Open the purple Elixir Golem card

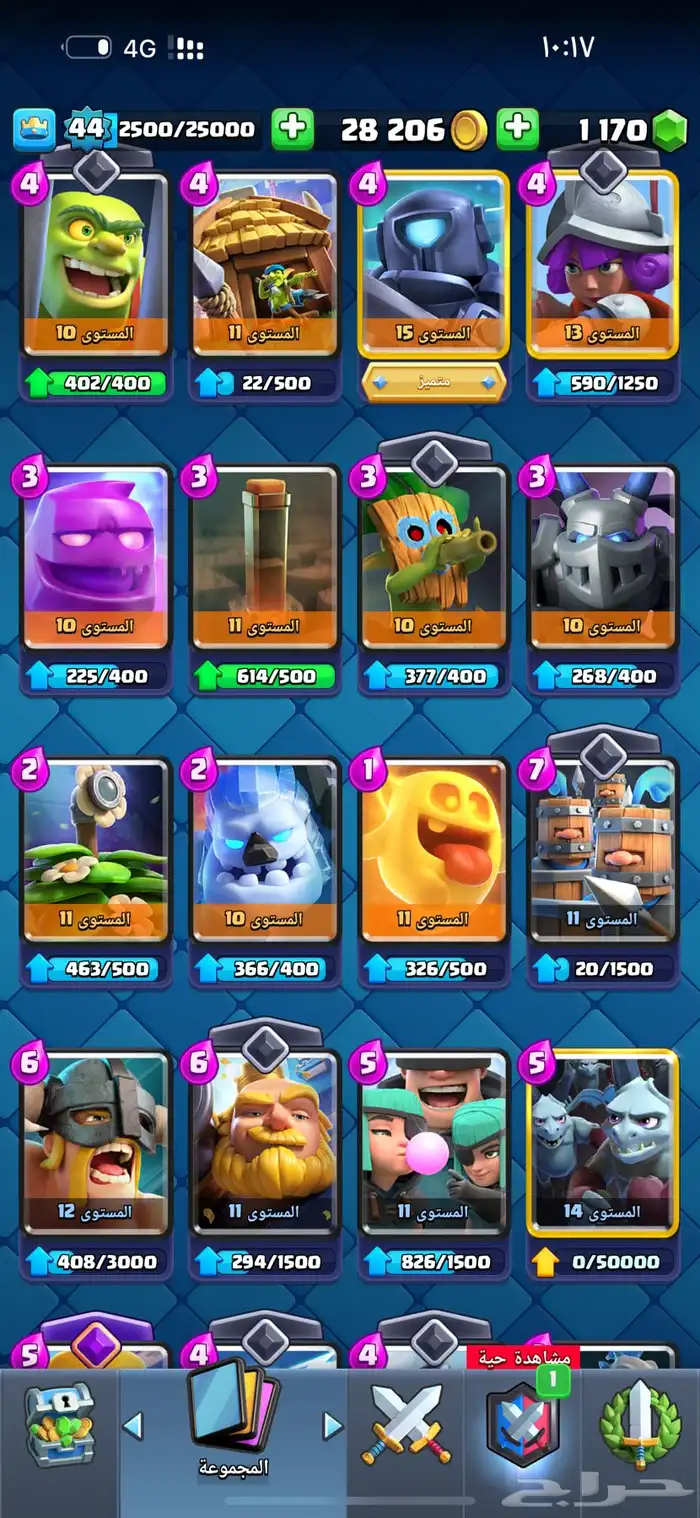click(95, 558)
